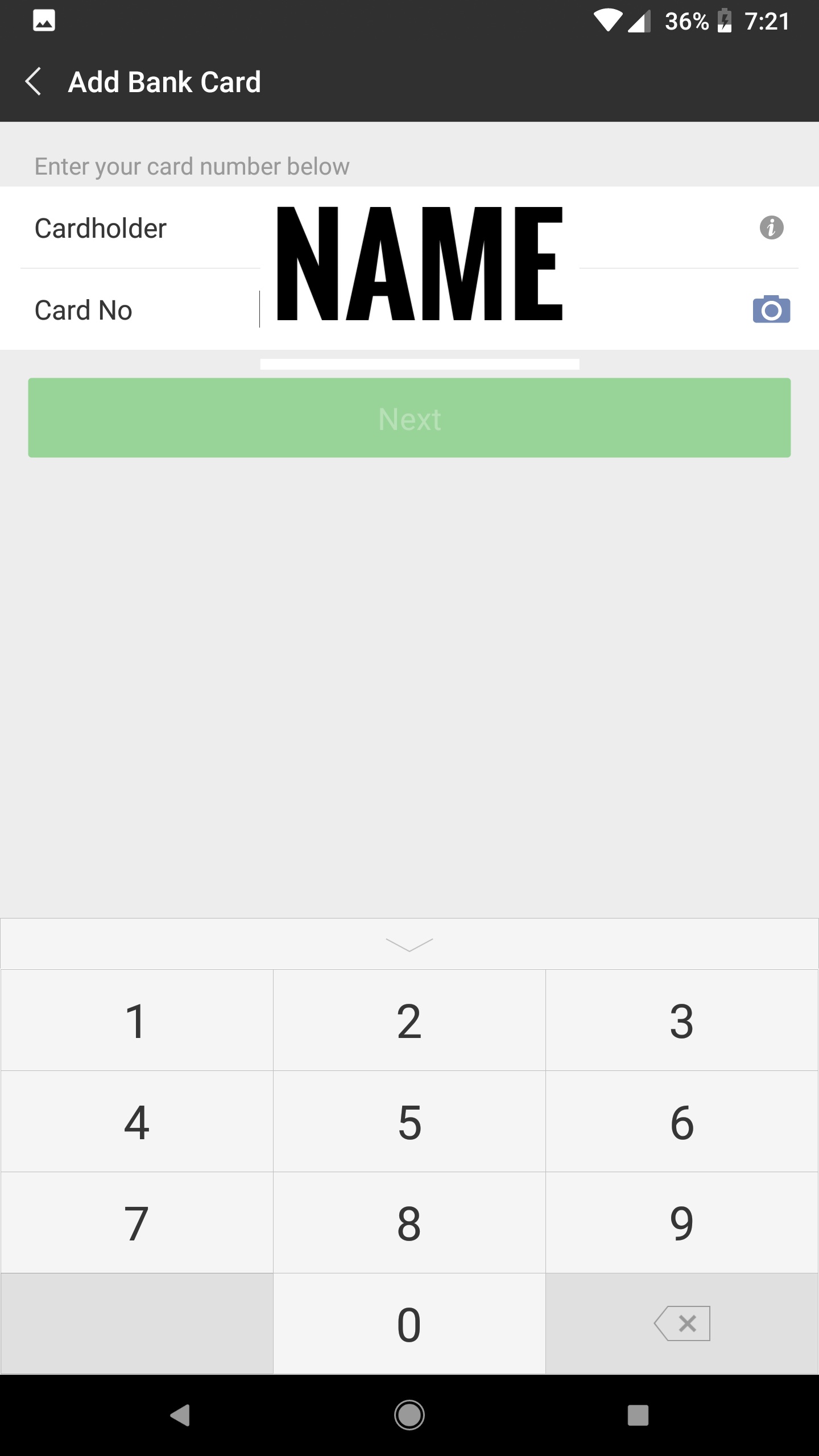This screenshot has width=819, height=1456.
Task: Enter digit 0 on the keypad
Action: pyautogui.click(x=409, y=1324)
